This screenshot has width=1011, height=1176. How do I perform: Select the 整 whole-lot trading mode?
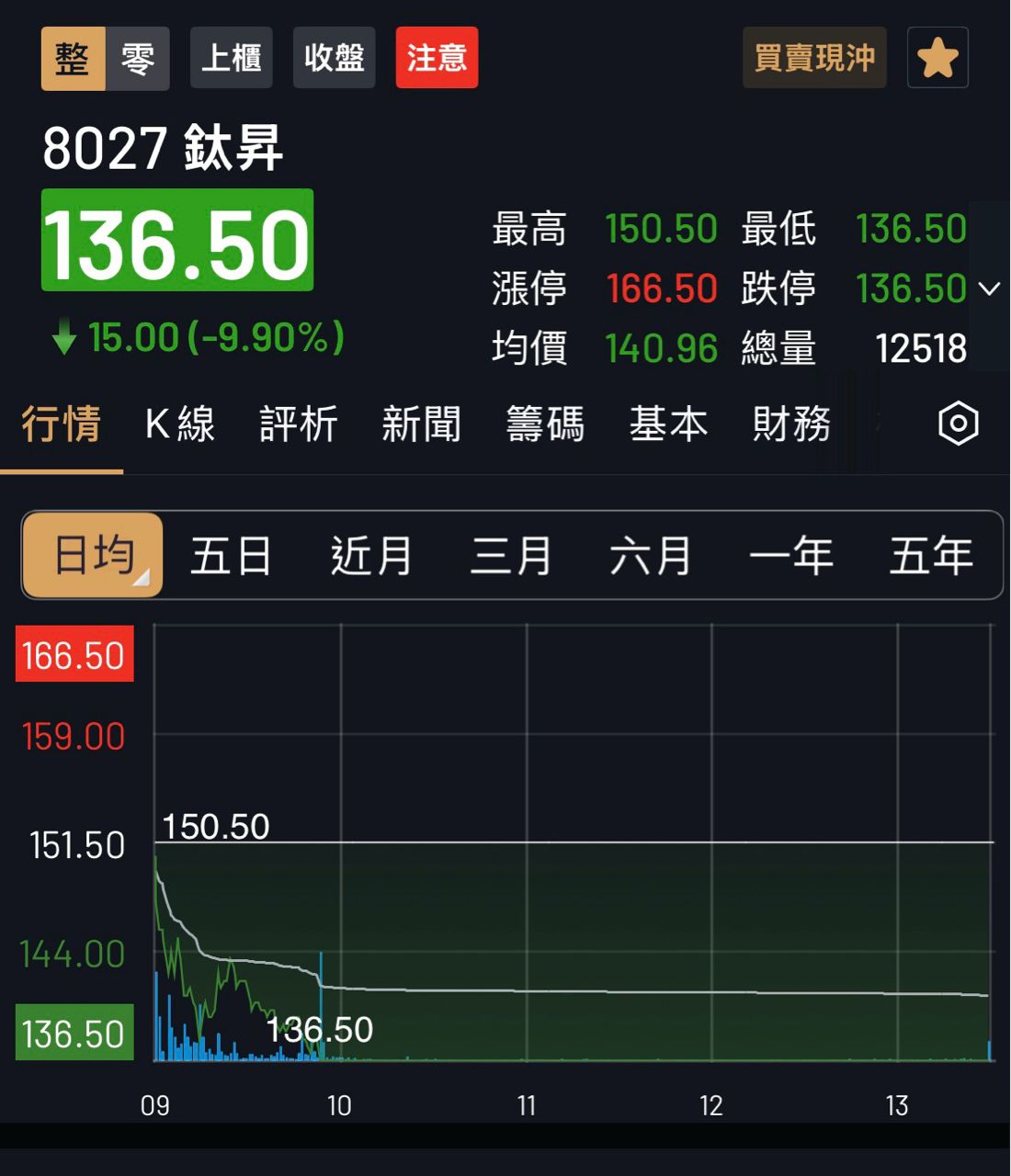(73, 59)
